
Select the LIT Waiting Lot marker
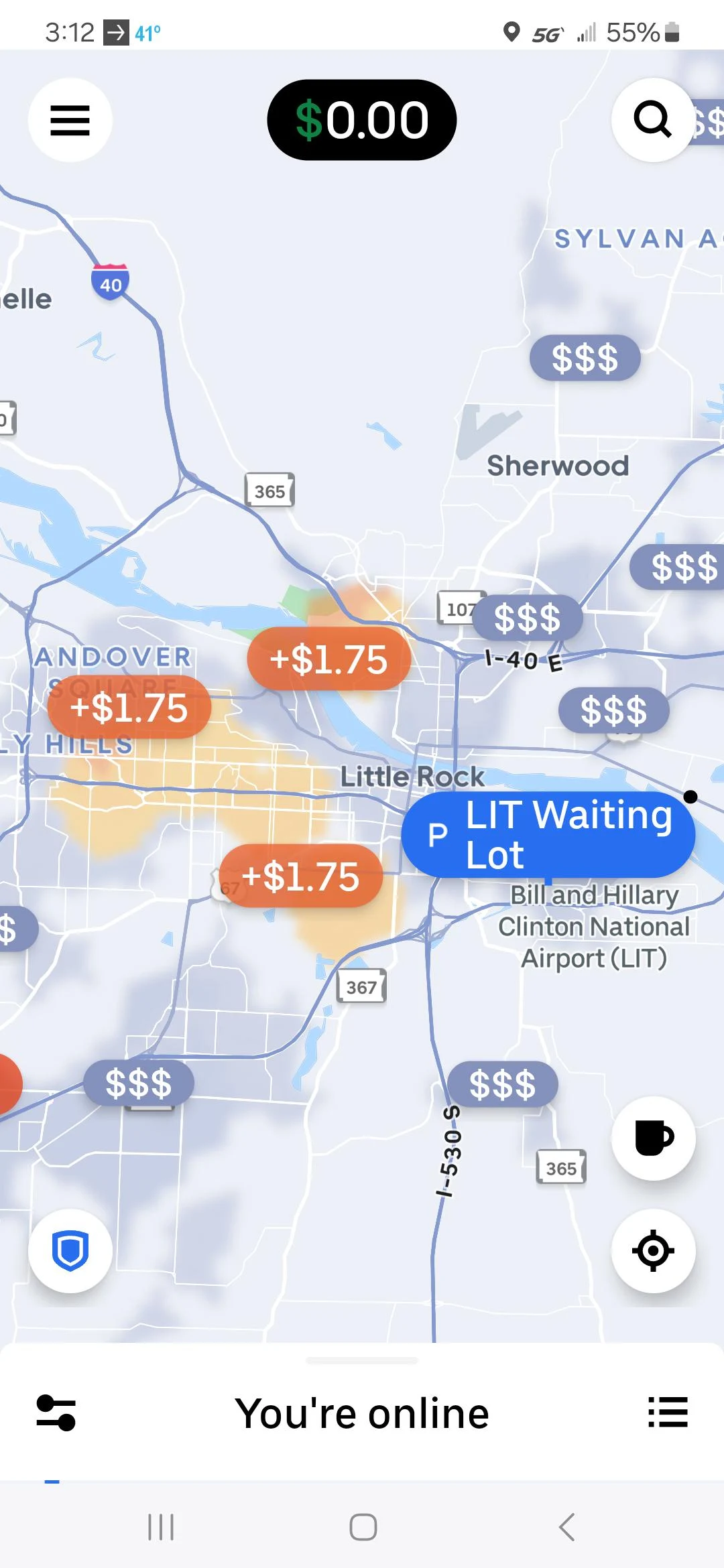(548, 835)
